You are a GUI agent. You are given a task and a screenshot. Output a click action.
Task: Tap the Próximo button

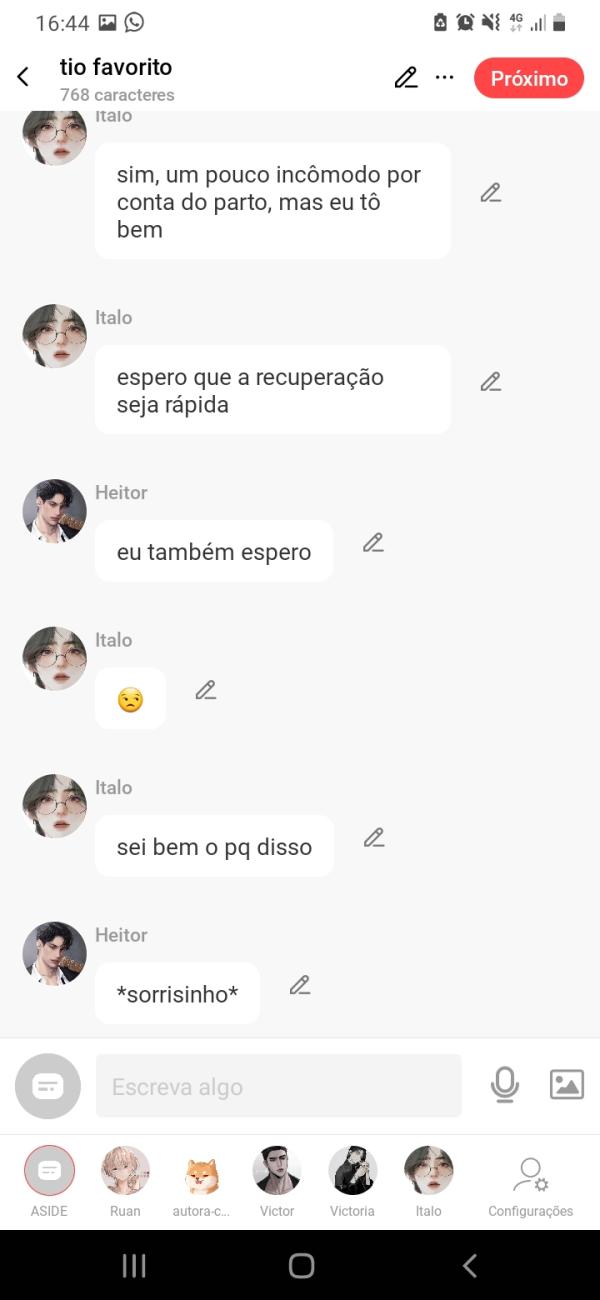coord(528,78)
